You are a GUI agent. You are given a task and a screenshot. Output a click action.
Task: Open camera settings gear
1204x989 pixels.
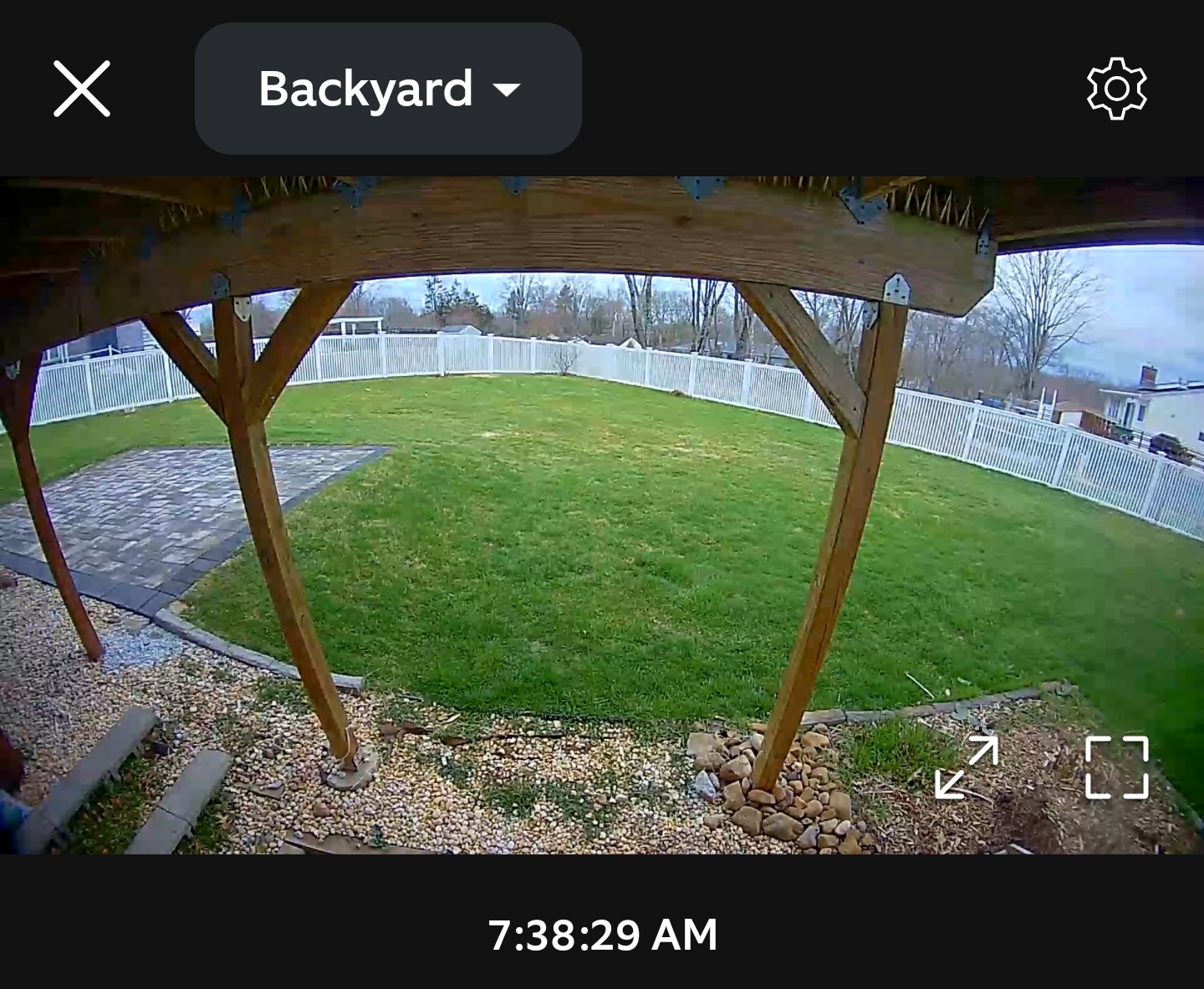click(x=1116, y=89)
